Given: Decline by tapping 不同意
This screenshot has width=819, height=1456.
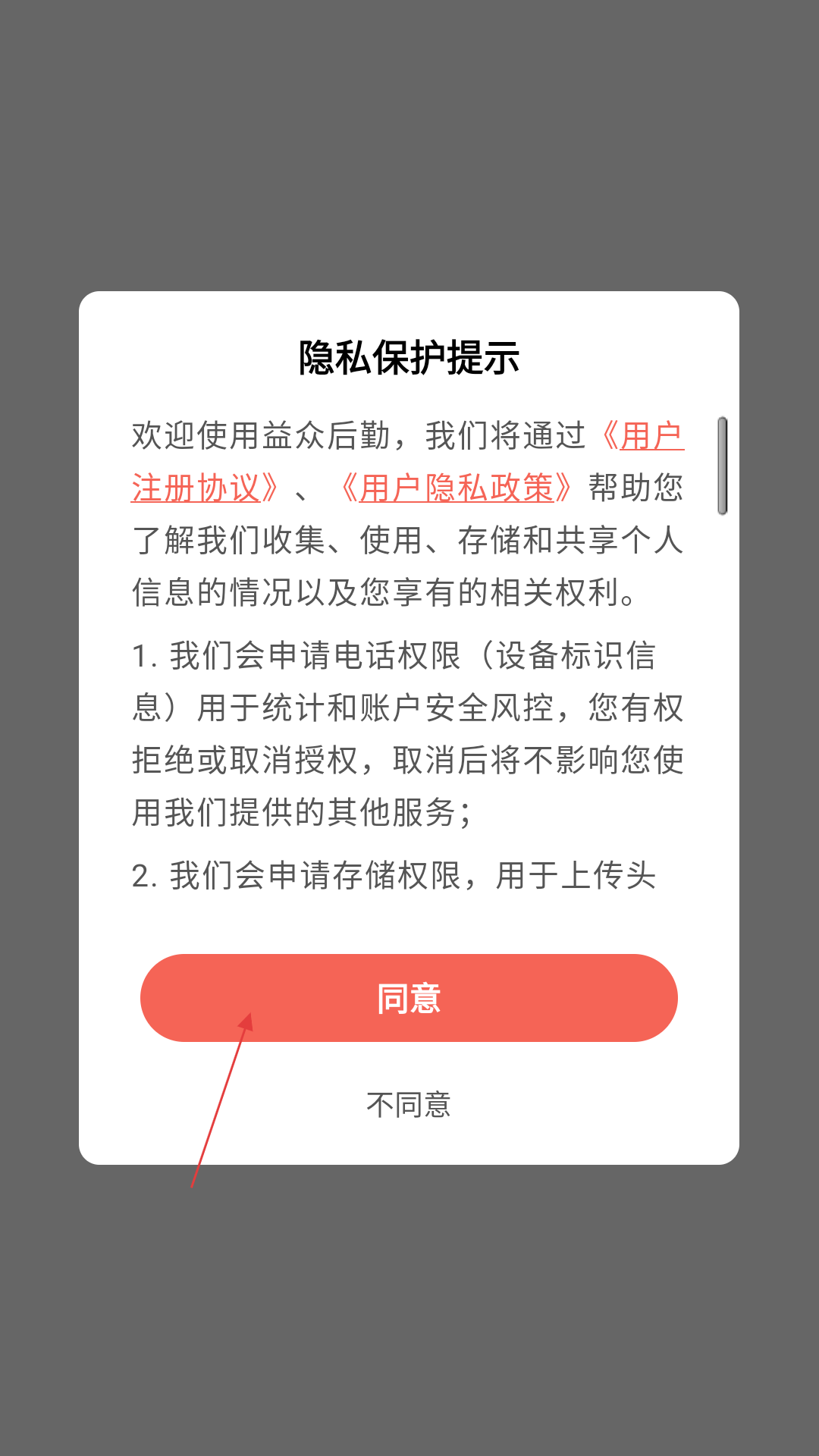Looking at the screenshot, I should (x=409, y=1105).
